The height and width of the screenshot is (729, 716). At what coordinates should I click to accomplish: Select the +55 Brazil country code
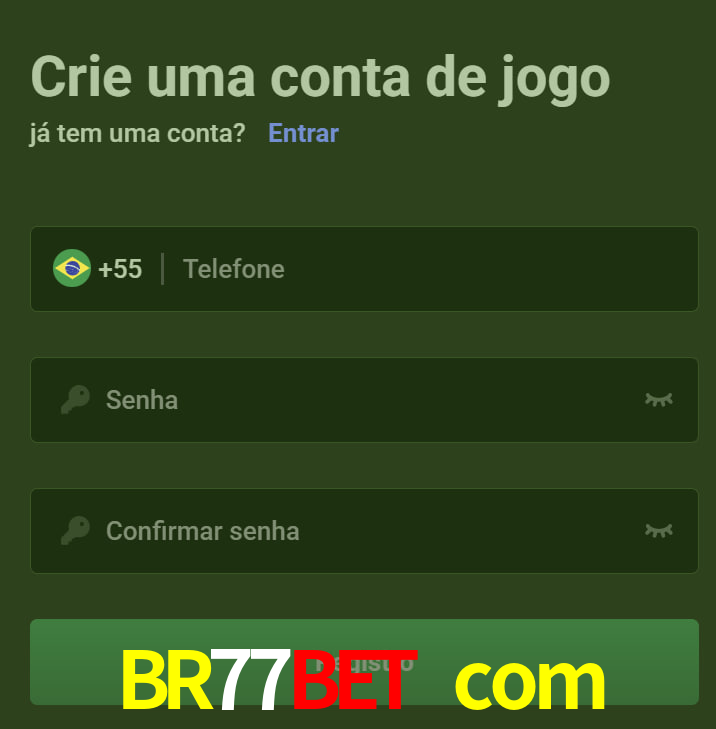pos(98,269)
